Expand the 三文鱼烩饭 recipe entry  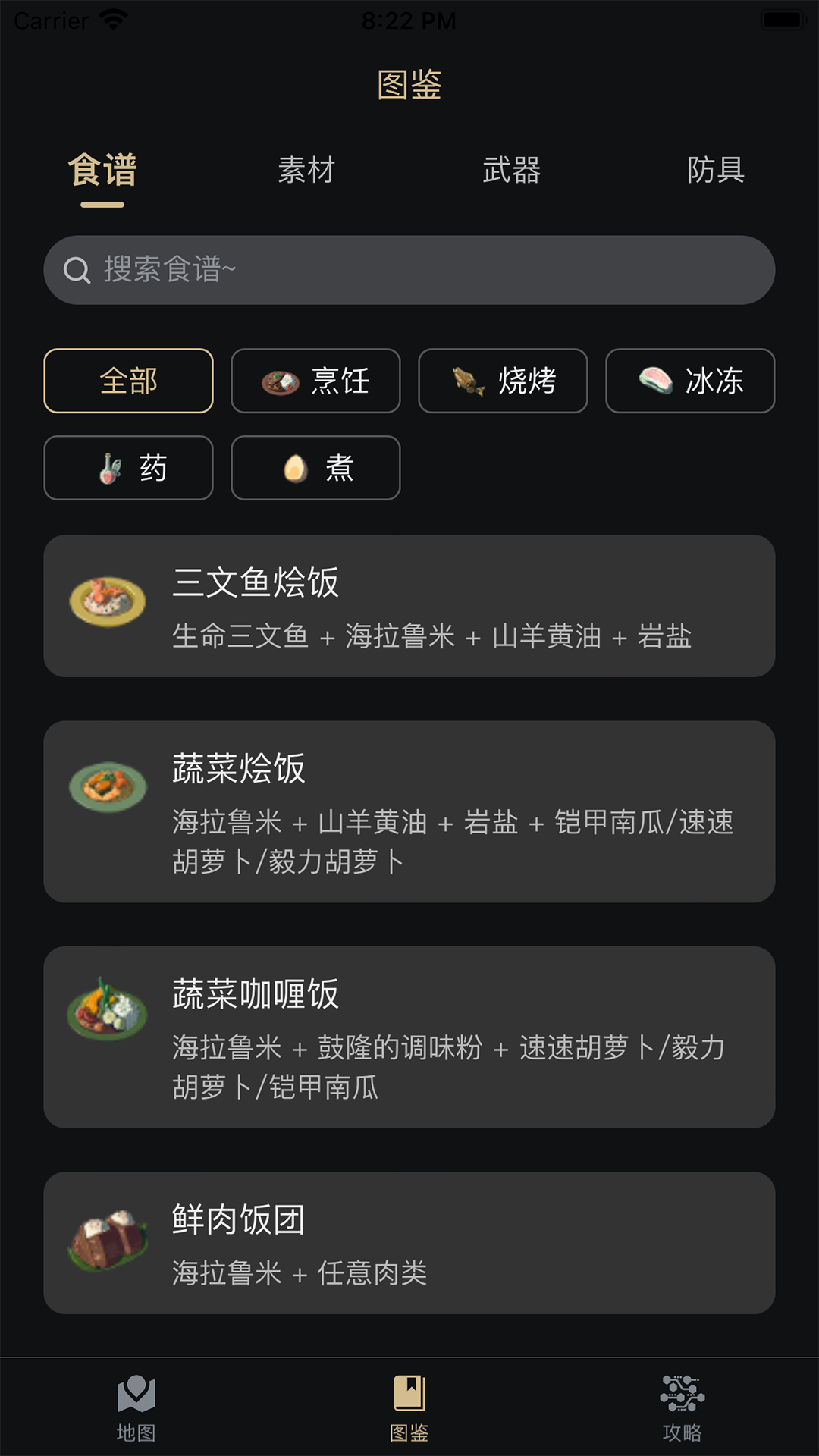coord(409,607)
